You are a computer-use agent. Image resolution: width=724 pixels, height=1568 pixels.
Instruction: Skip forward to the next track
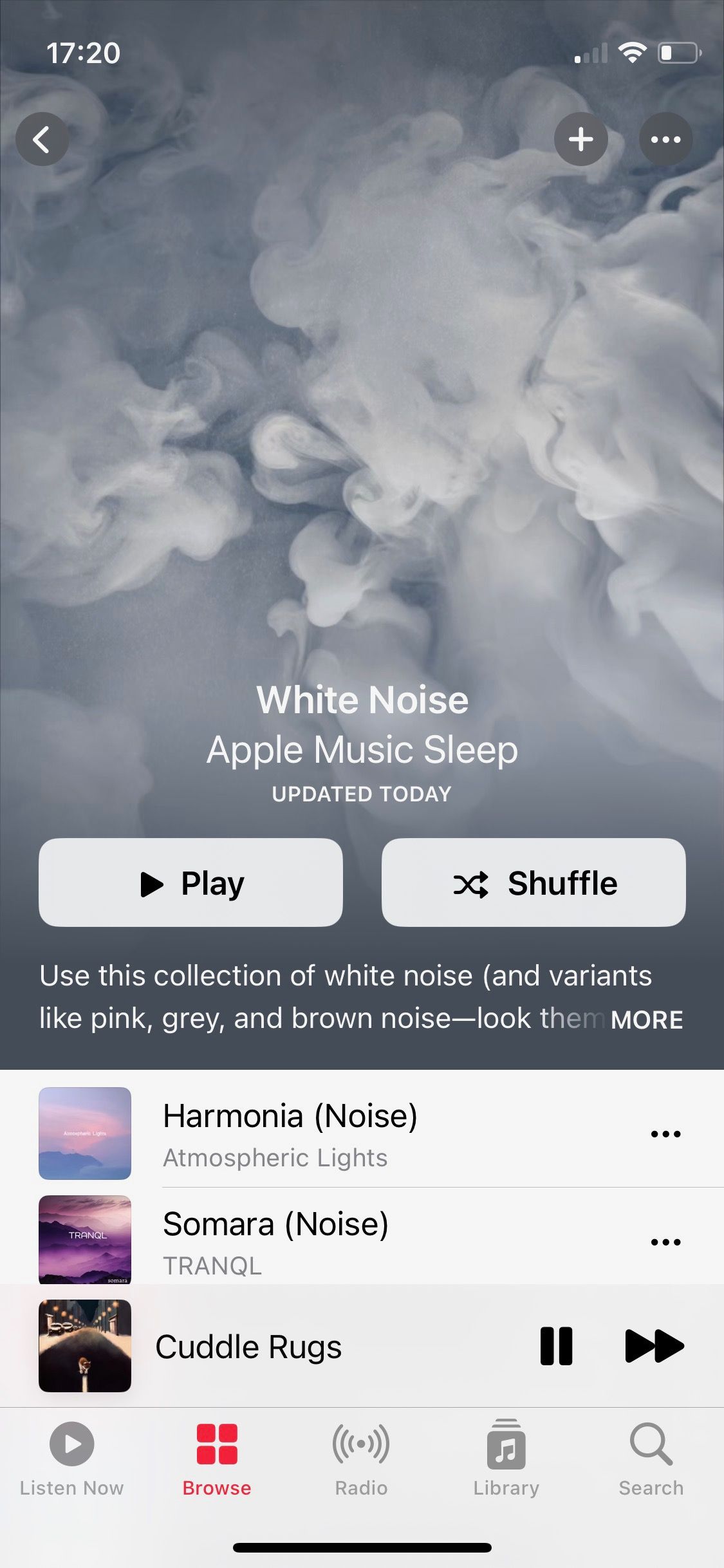pyautogui.click(x=654, y=1346)
